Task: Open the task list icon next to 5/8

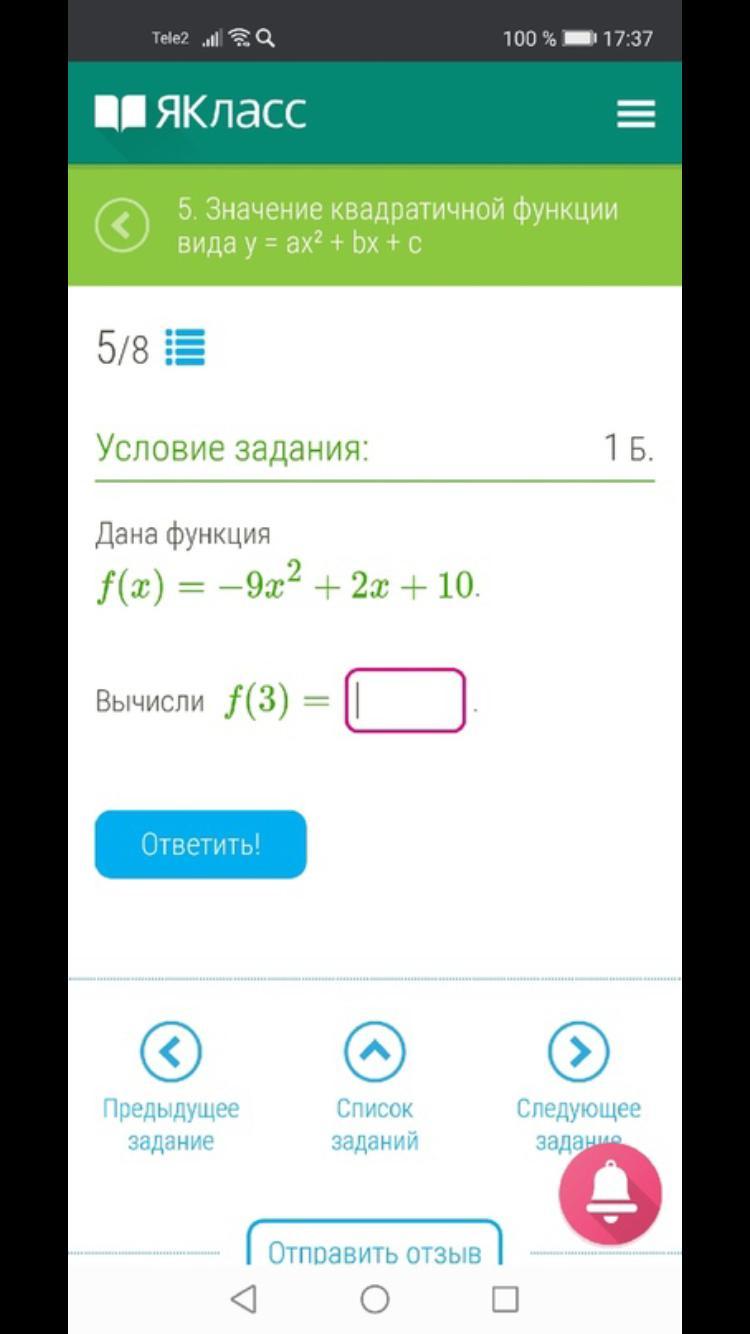Action: click(x=185, y=348)
